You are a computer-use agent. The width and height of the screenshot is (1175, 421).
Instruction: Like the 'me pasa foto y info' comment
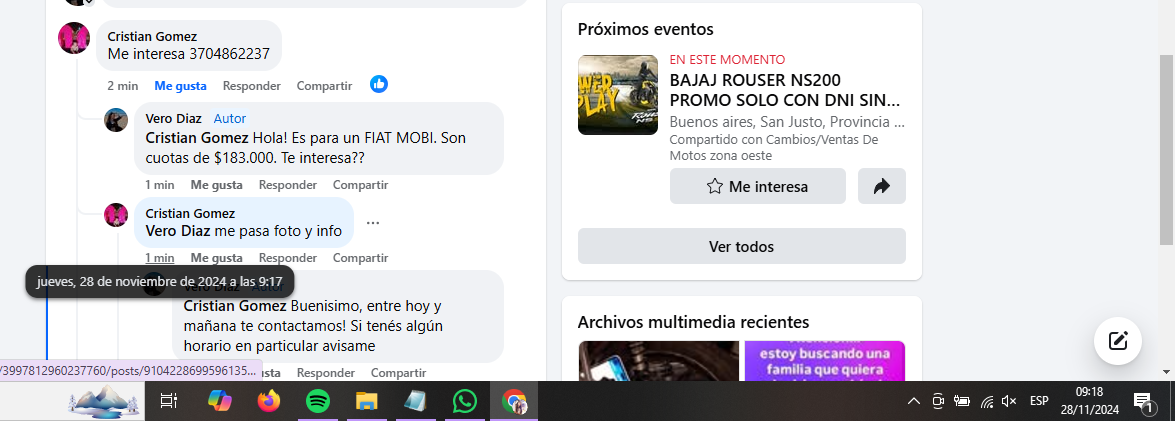click(x=217, y=258)
